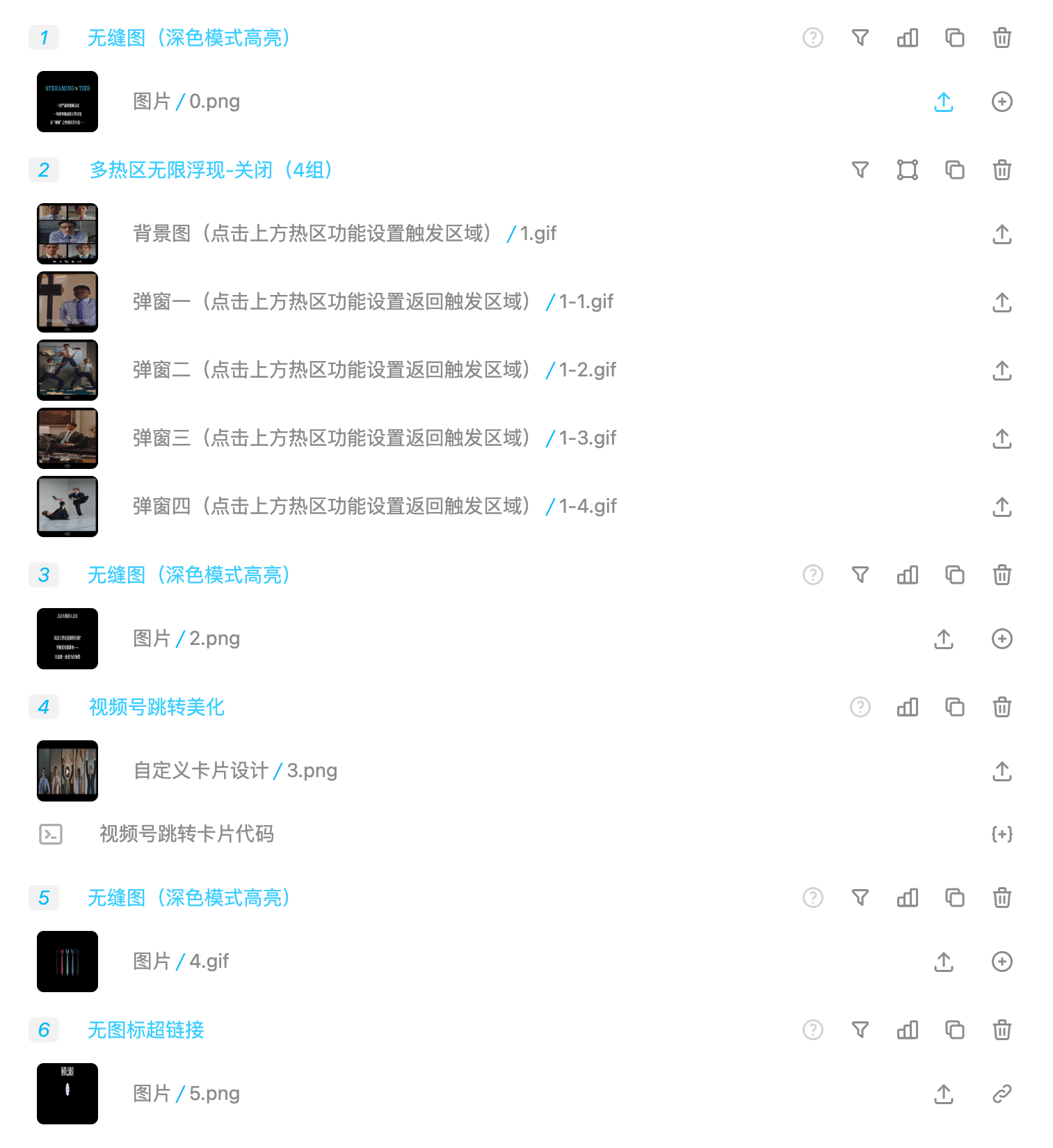Upload image for 图片 / 0.png
The image size is (1053, 1148).
click(x=943, y=102)
